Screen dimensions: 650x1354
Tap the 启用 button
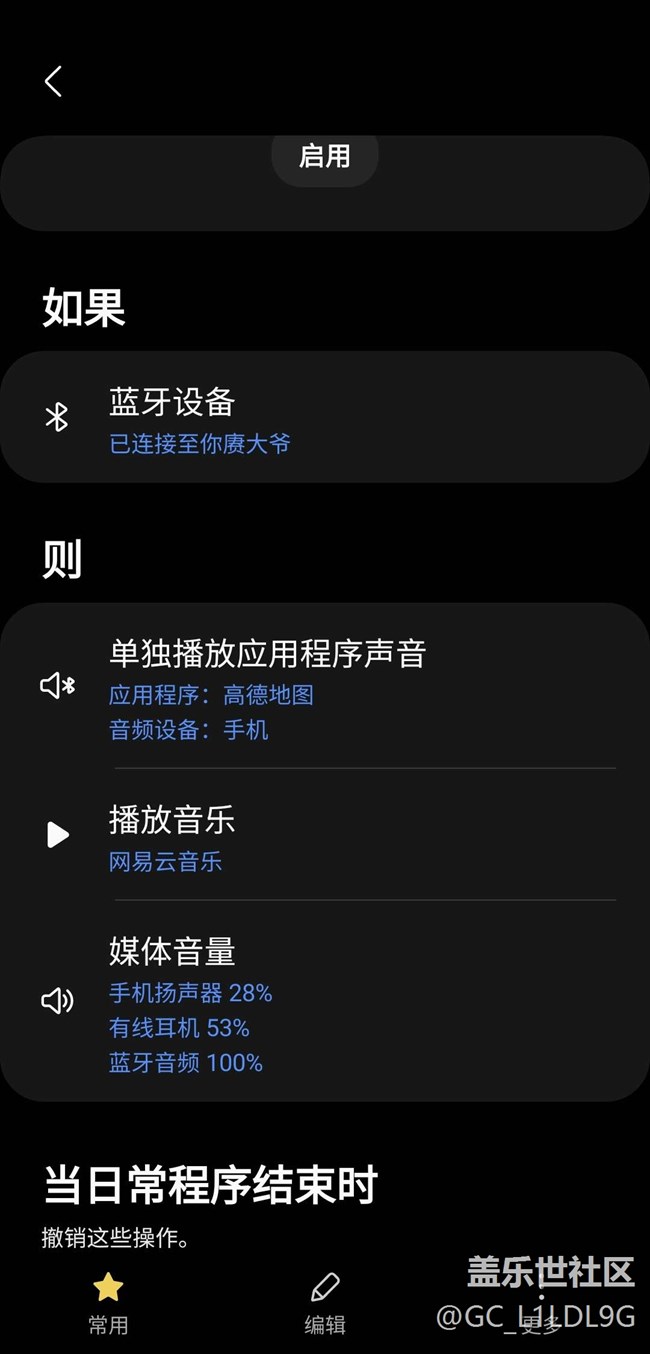click(x=325, y=157)
